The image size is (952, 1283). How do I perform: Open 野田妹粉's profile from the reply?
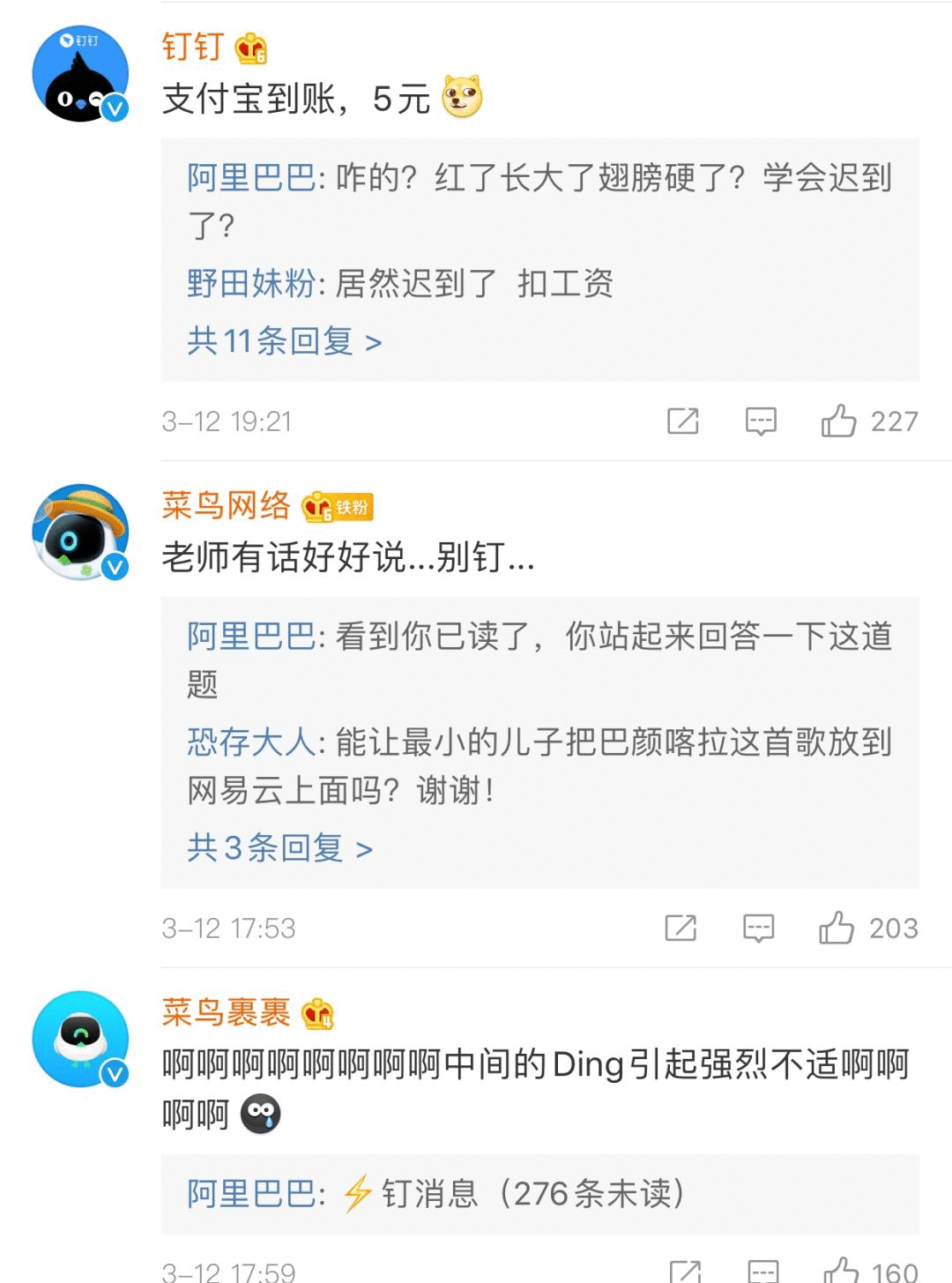[x=251, y=284]
